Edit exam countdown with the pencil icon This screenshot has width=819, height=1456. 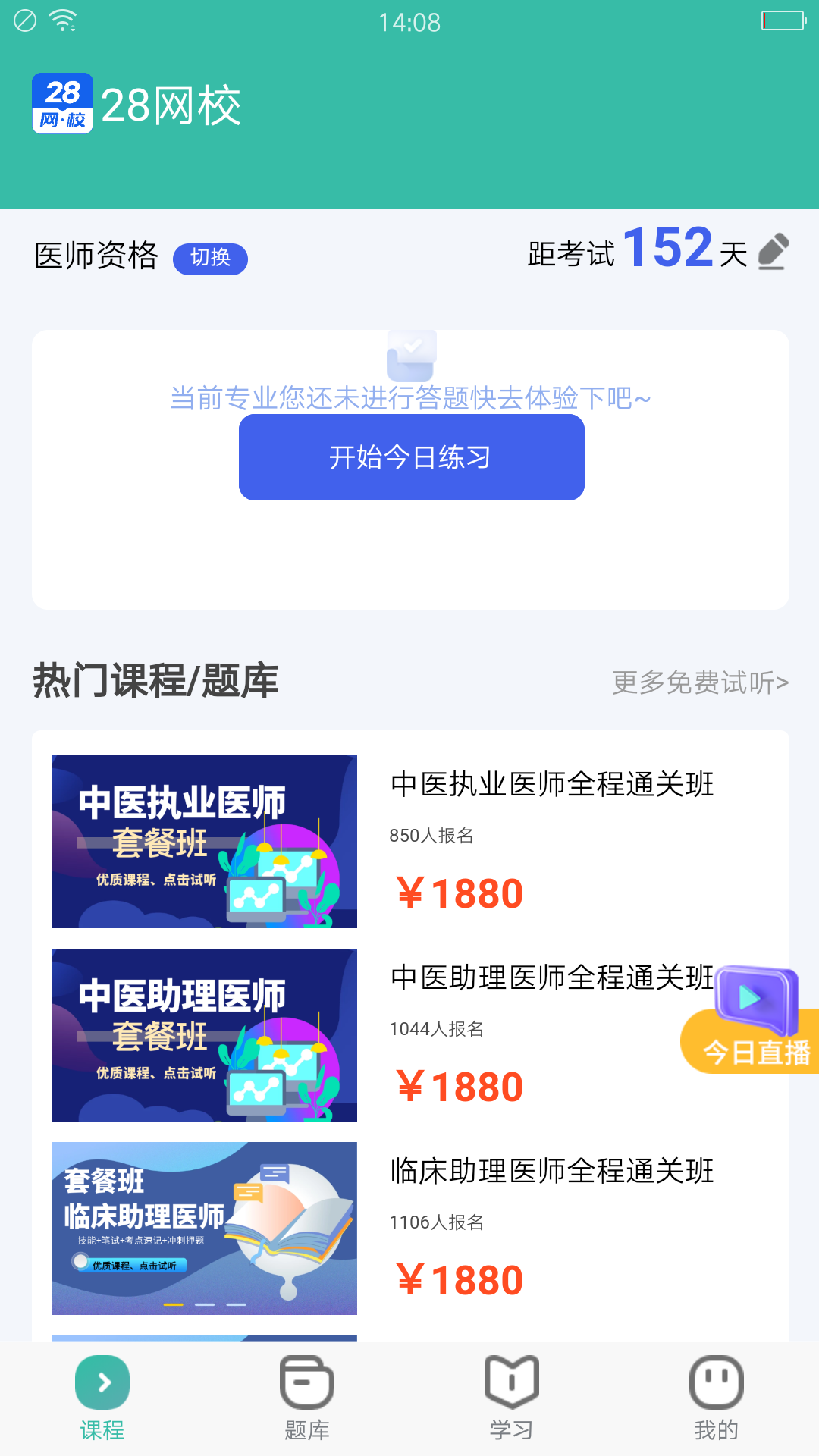(x=772, y=256)
